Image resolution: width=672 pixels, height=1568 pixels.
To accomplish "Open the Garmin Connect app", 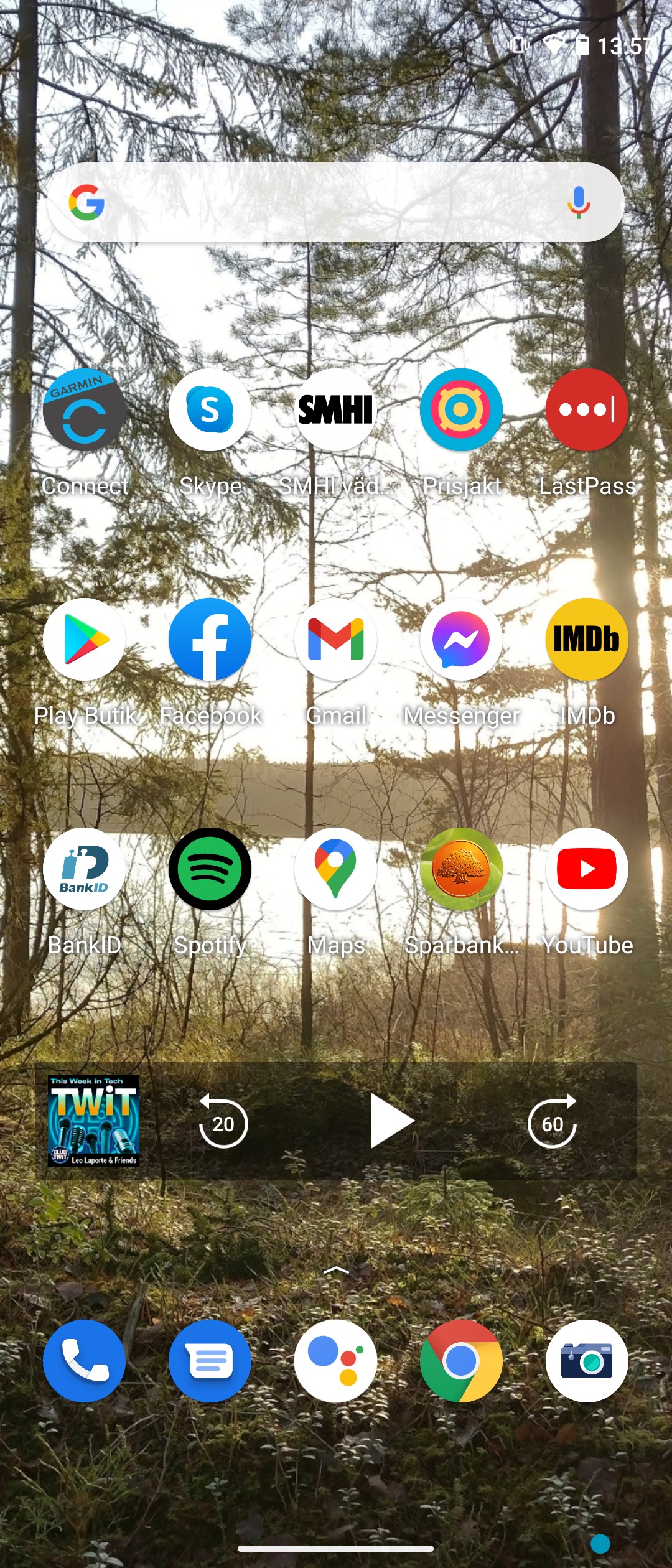I will pos(85,410).
